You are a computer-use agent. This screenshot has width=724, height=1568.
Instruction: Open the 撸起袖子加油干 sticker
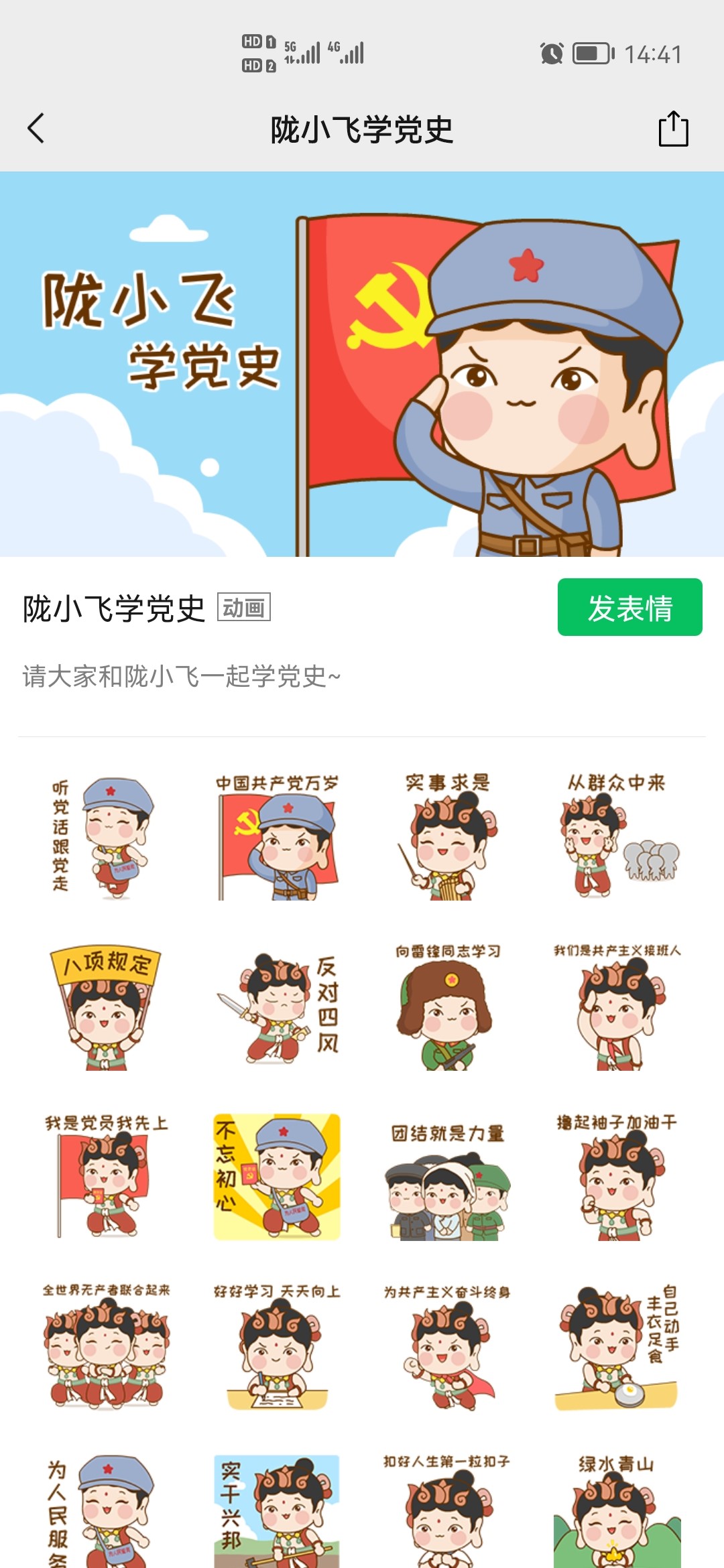(x=617, y=1177)
